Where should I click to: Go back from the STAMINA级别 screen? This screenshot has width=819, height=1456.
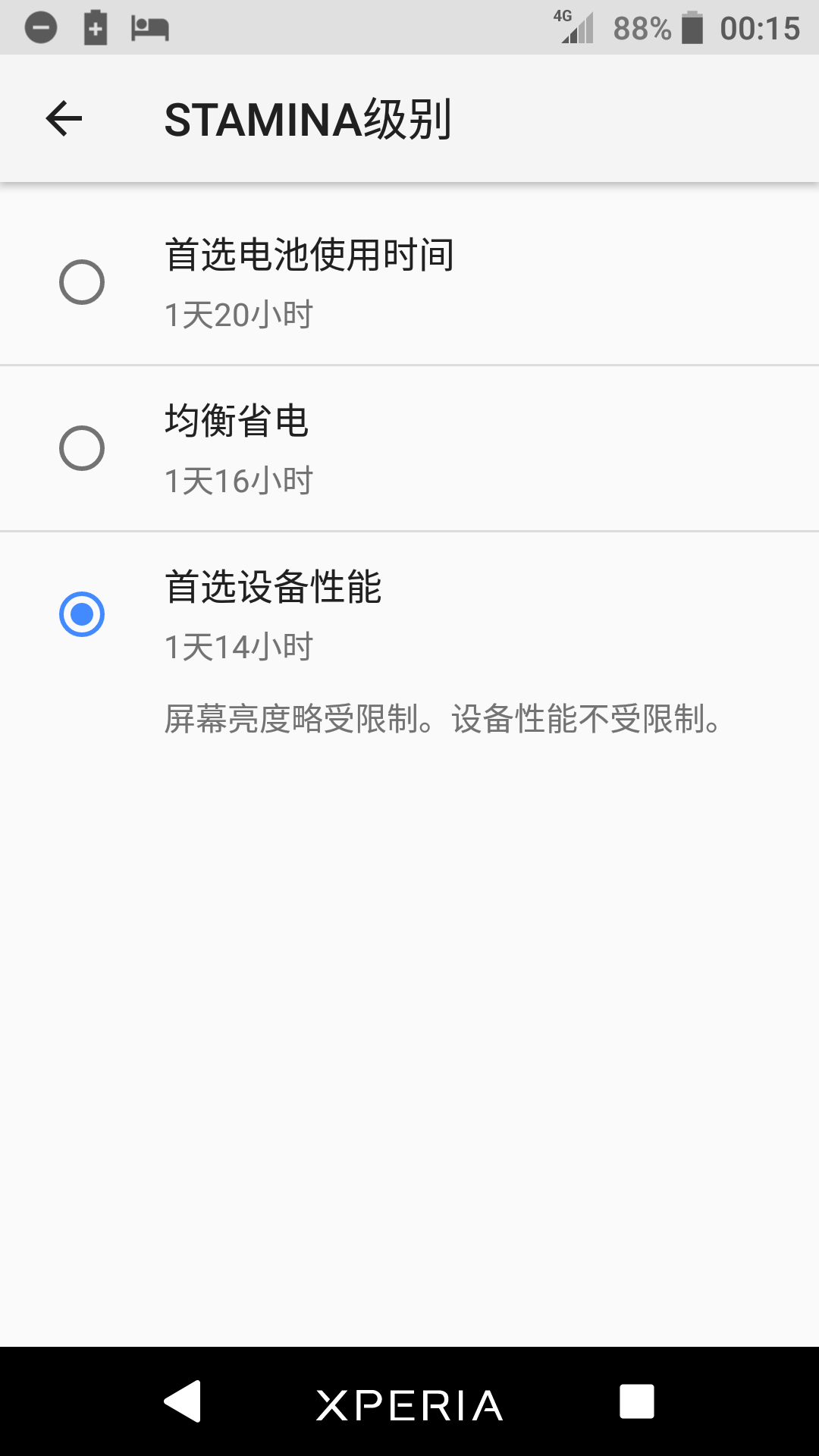[64, 119]
